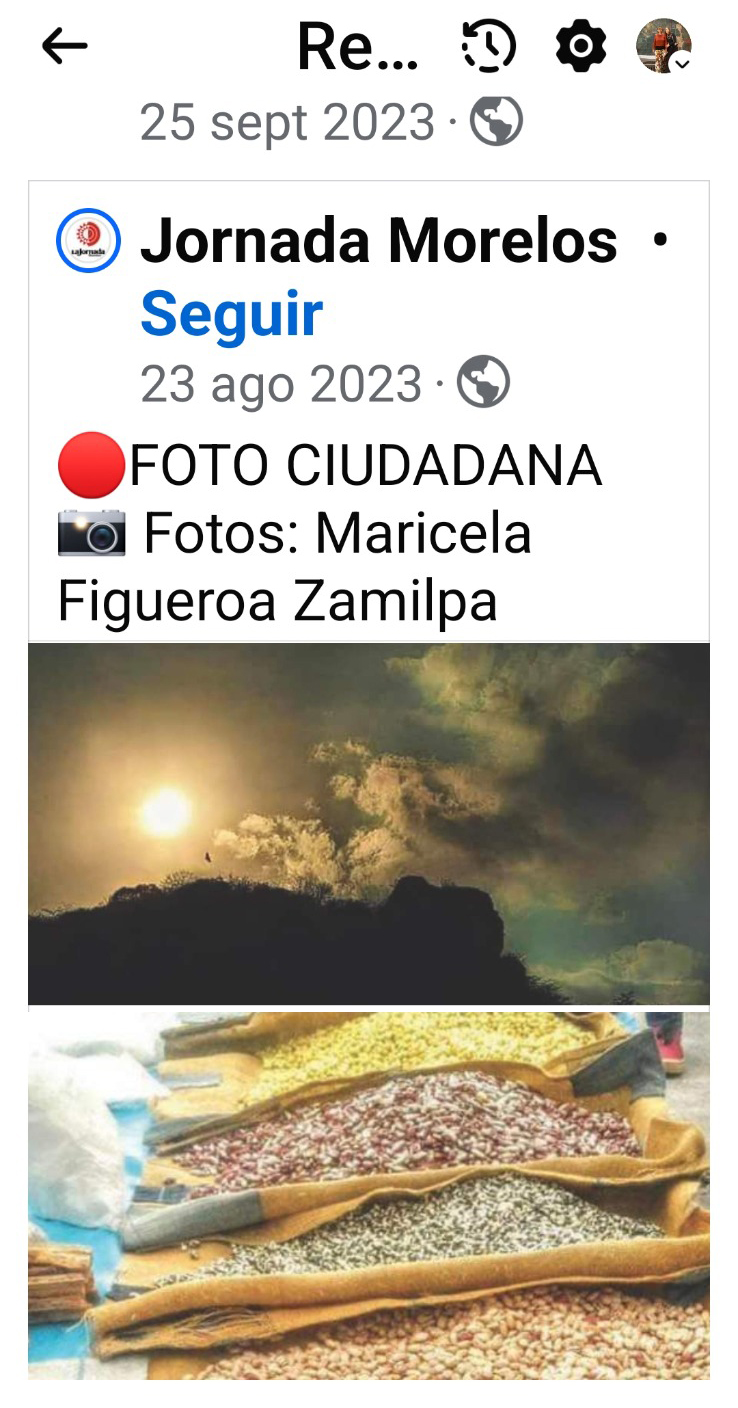Open Jornada Morelos profile picture

89,241
